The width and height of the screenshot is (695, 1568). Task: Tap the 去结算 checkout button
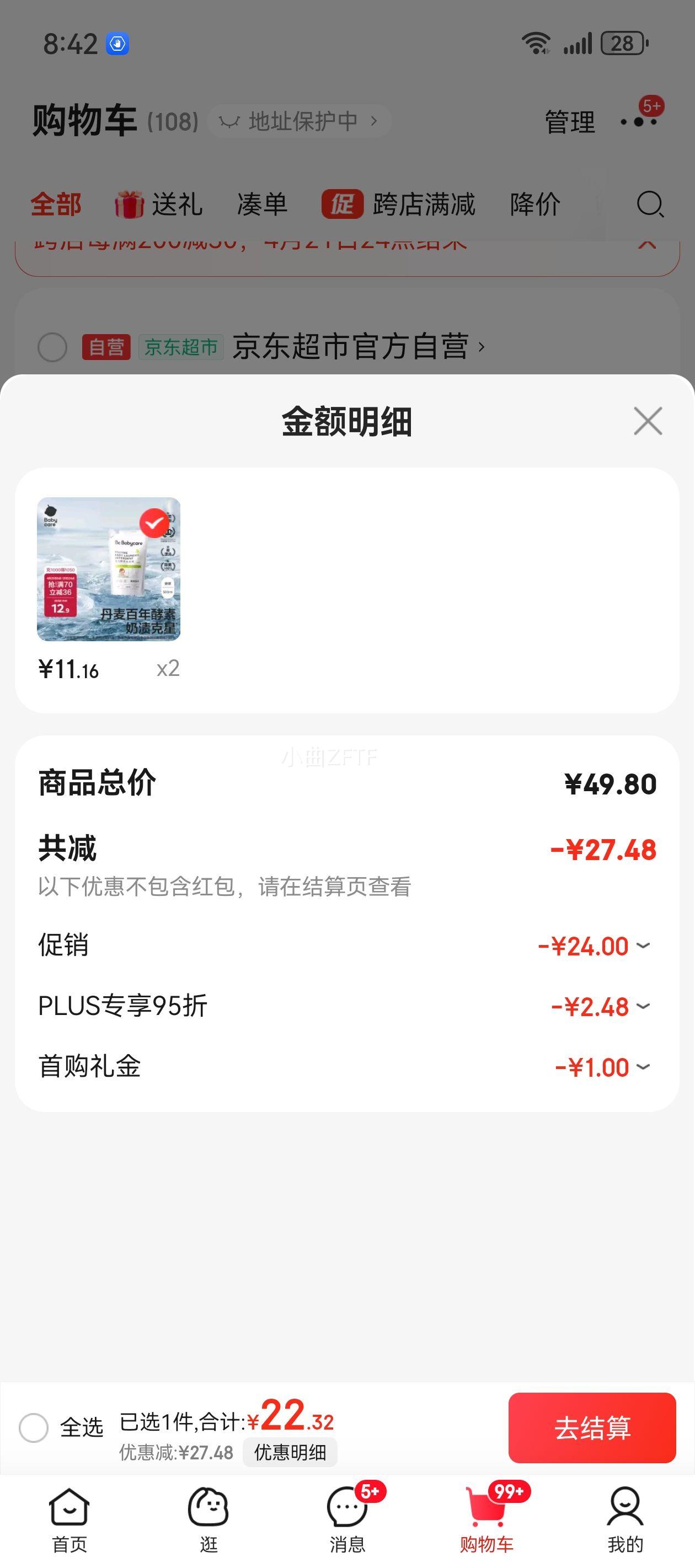(x=591, y=1428)
